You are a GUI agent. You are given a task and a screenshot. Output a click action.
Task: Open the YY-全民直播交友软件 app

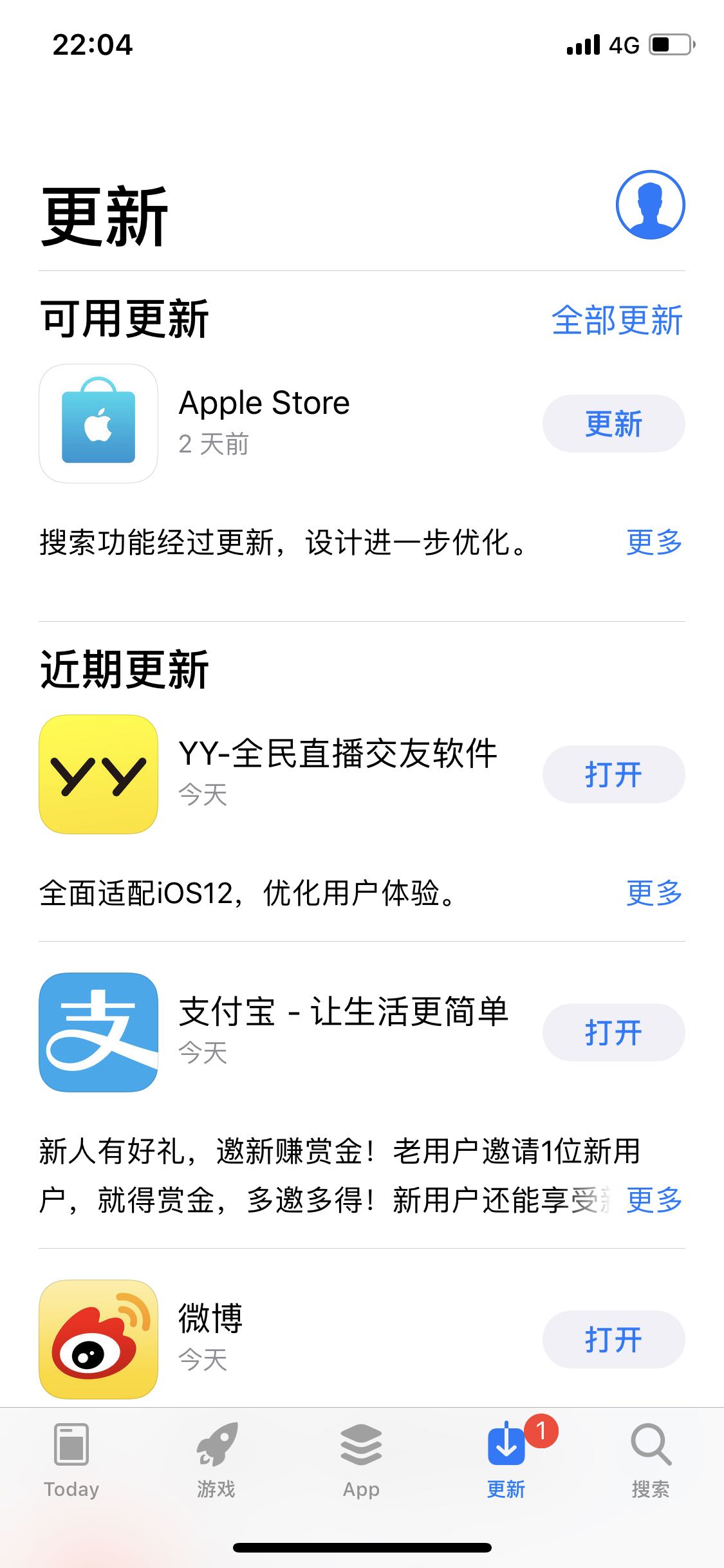613,774
